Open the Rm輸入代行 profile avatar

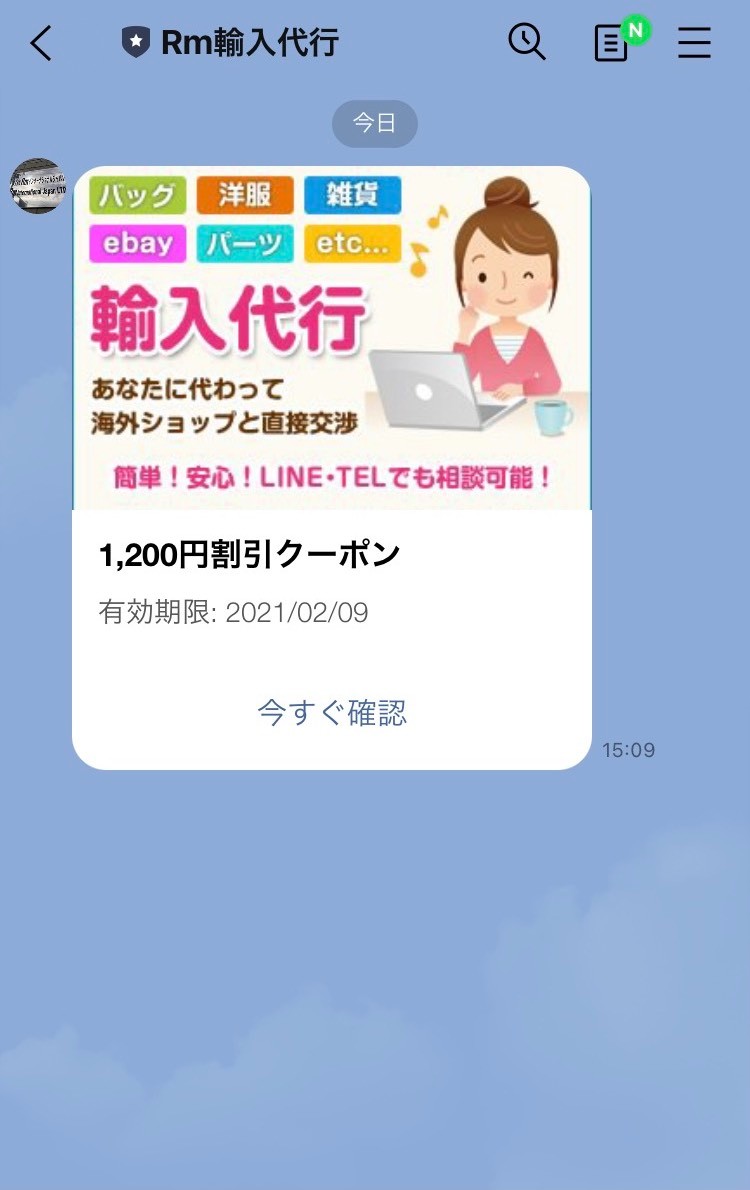[x=37, y=186]
